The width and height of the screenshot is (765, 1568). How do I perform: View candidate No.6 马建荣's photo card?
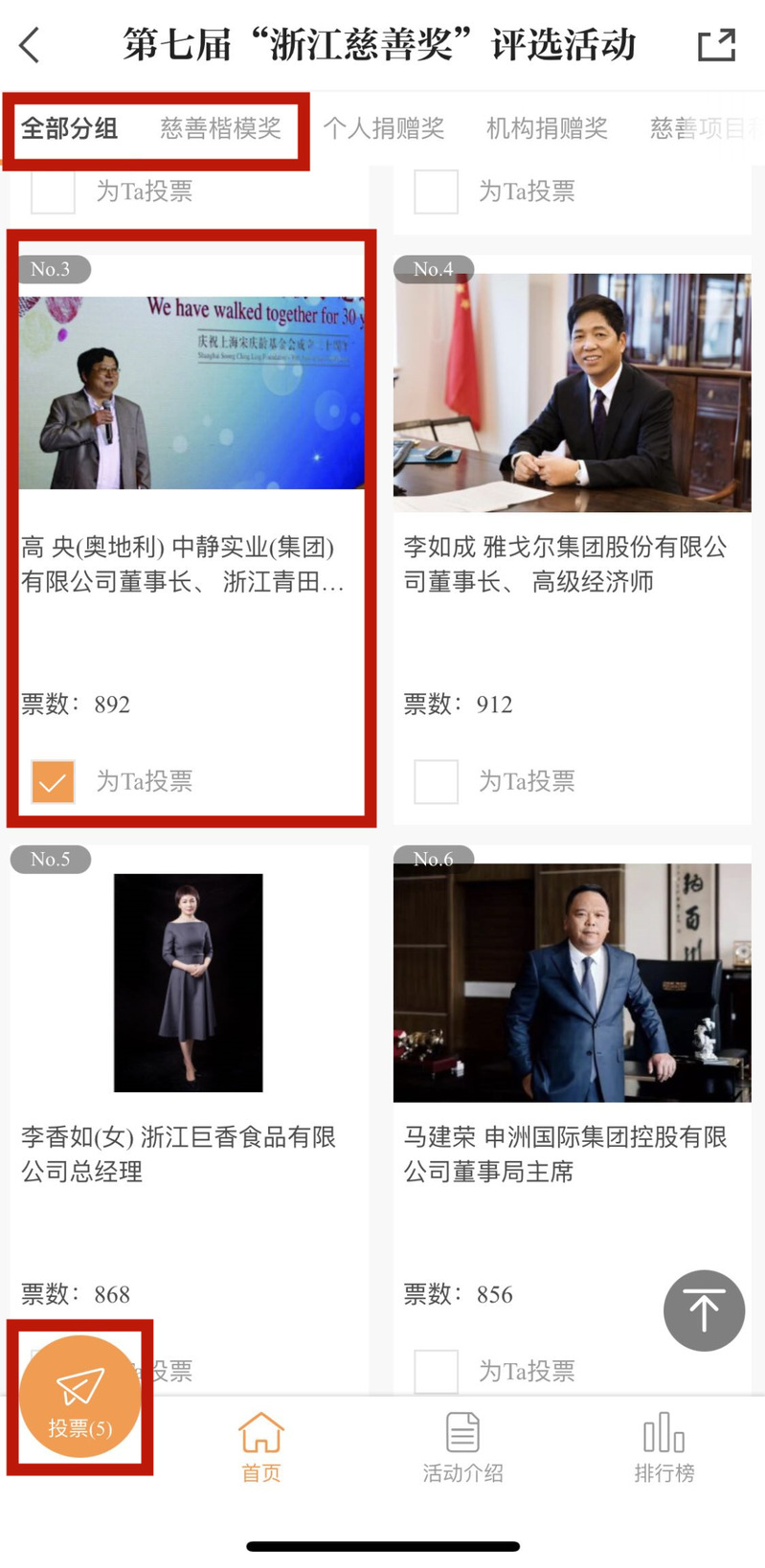tap(572, 982)
